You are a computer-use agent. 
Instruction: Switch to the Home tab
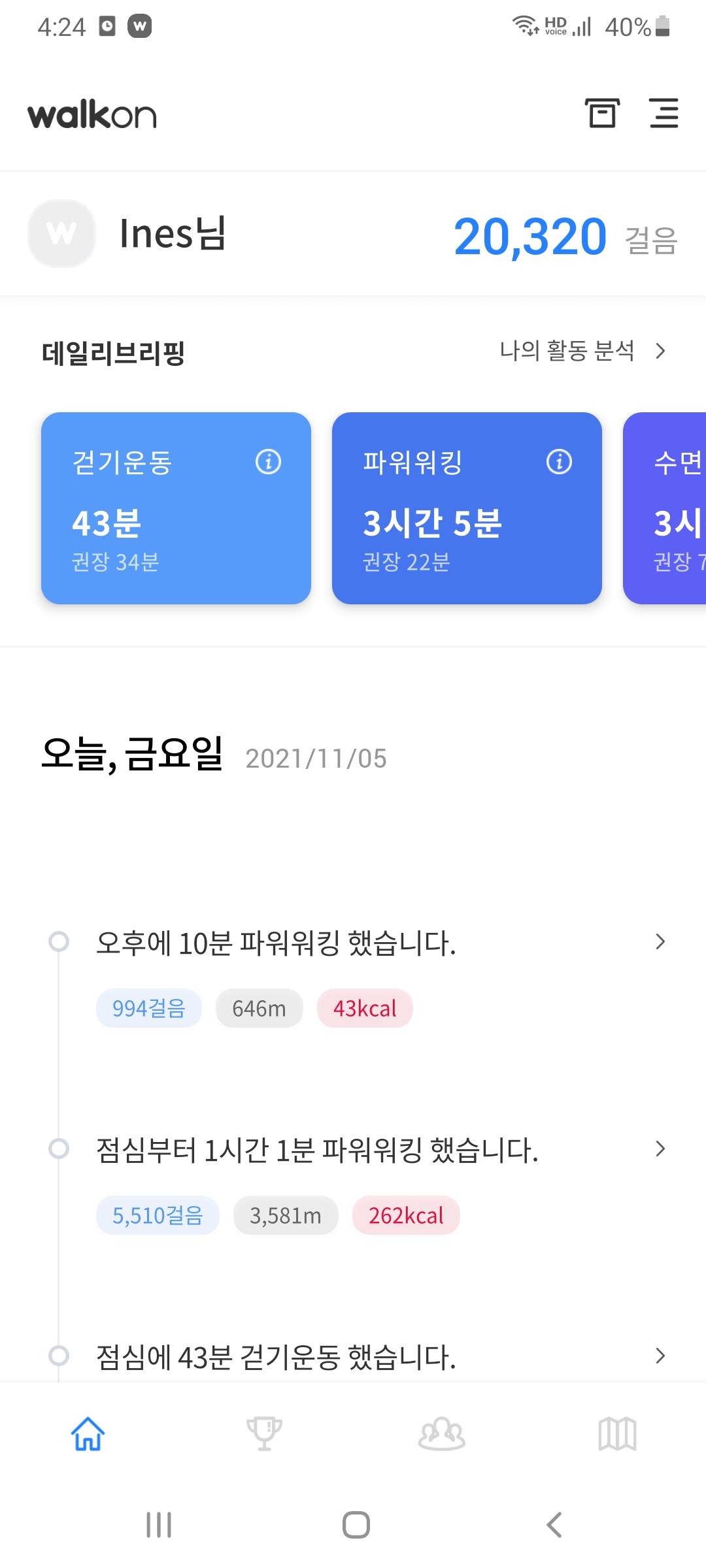(x=88, y=1434)
